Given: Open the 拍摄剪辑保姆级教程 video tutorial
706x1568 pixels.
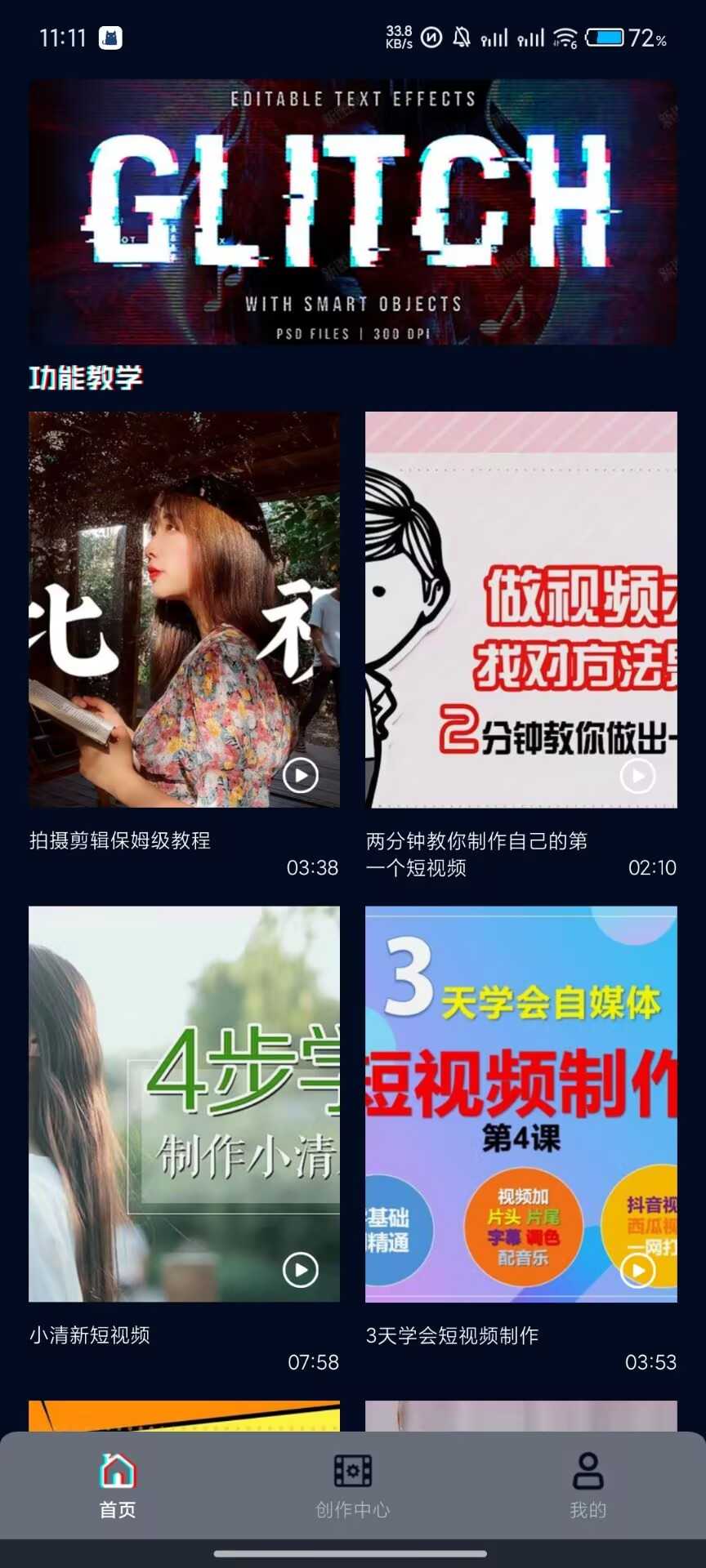Looking at the screenshot, I should tap(184, 609).
